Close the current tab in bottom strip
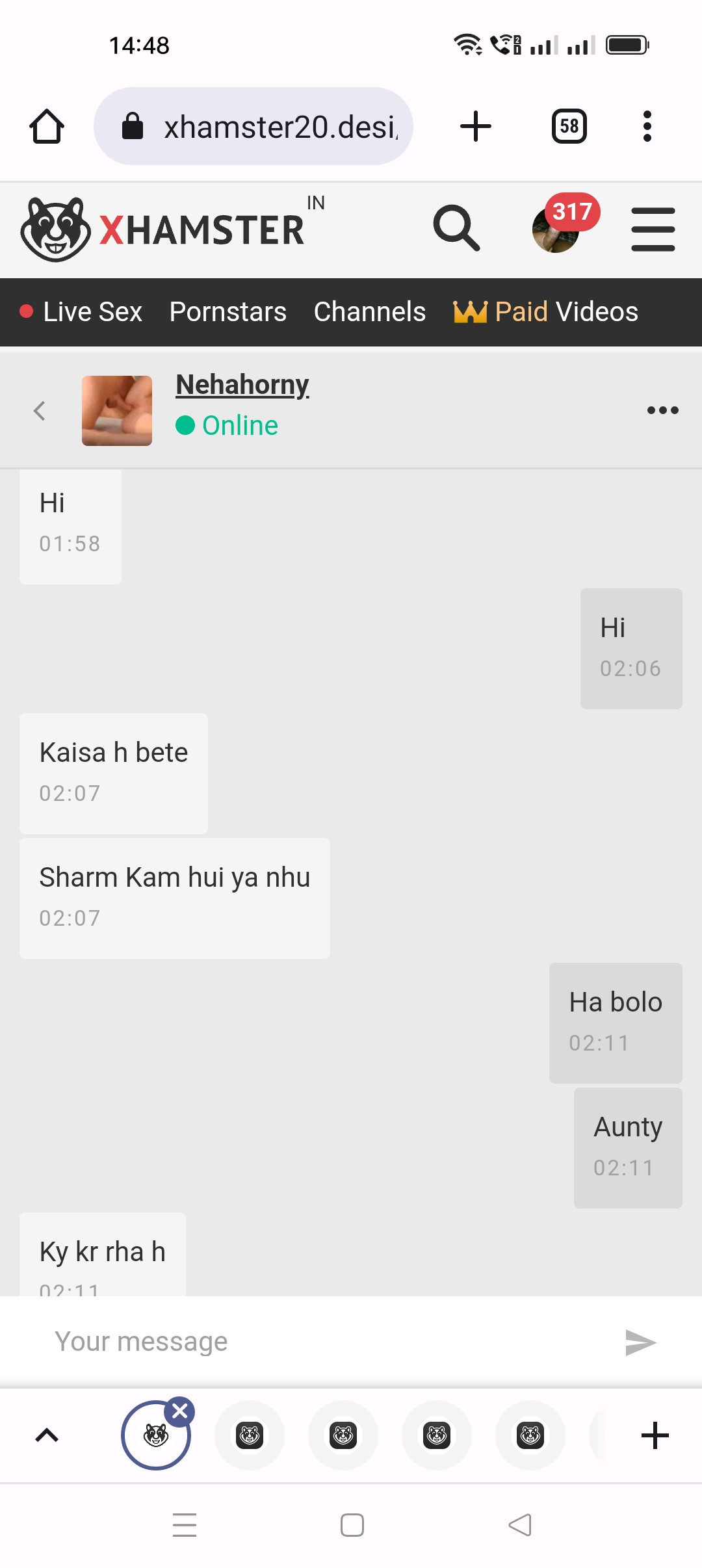 (x=180, y=1411)
